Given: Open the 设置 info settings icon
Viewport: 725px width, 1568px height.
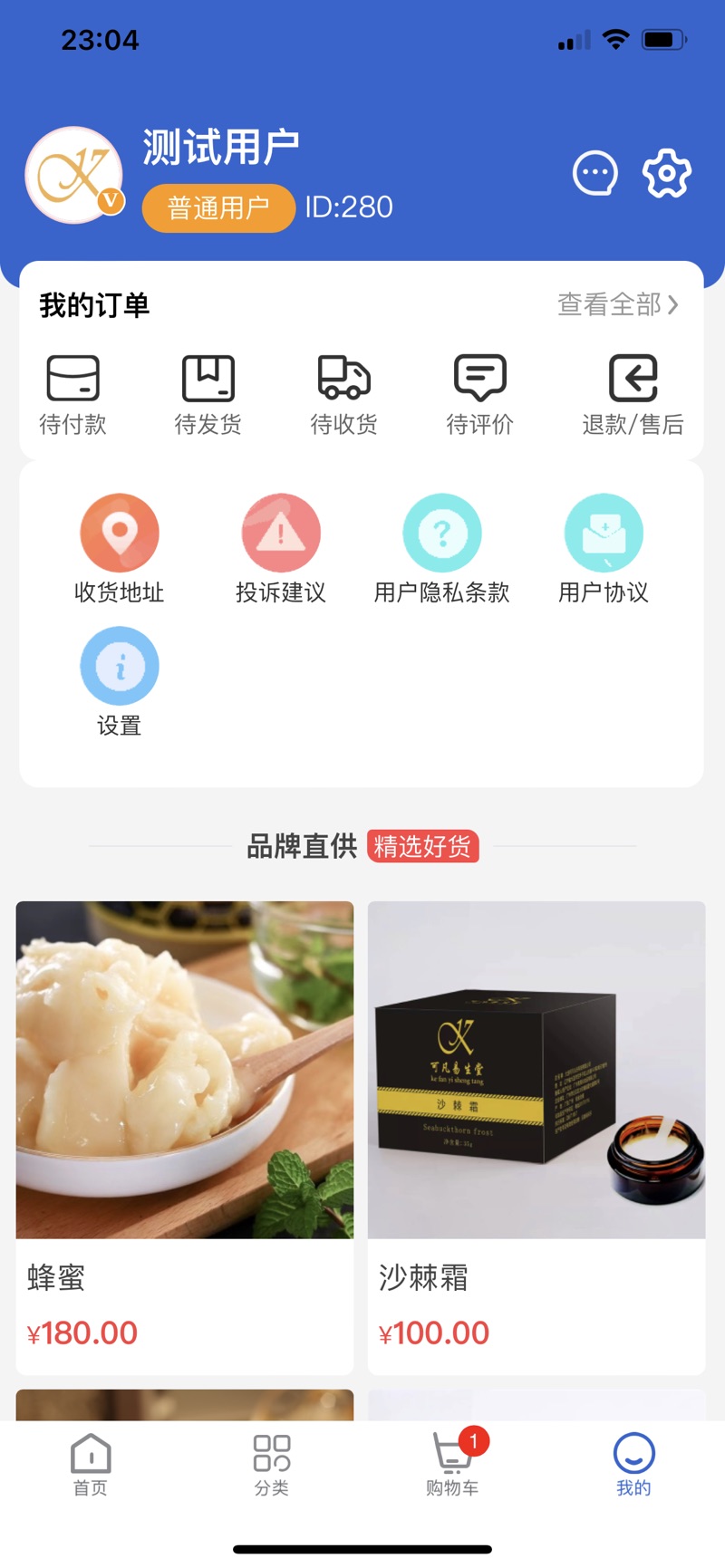Looking at the screenshot, I should click(120, 665).
